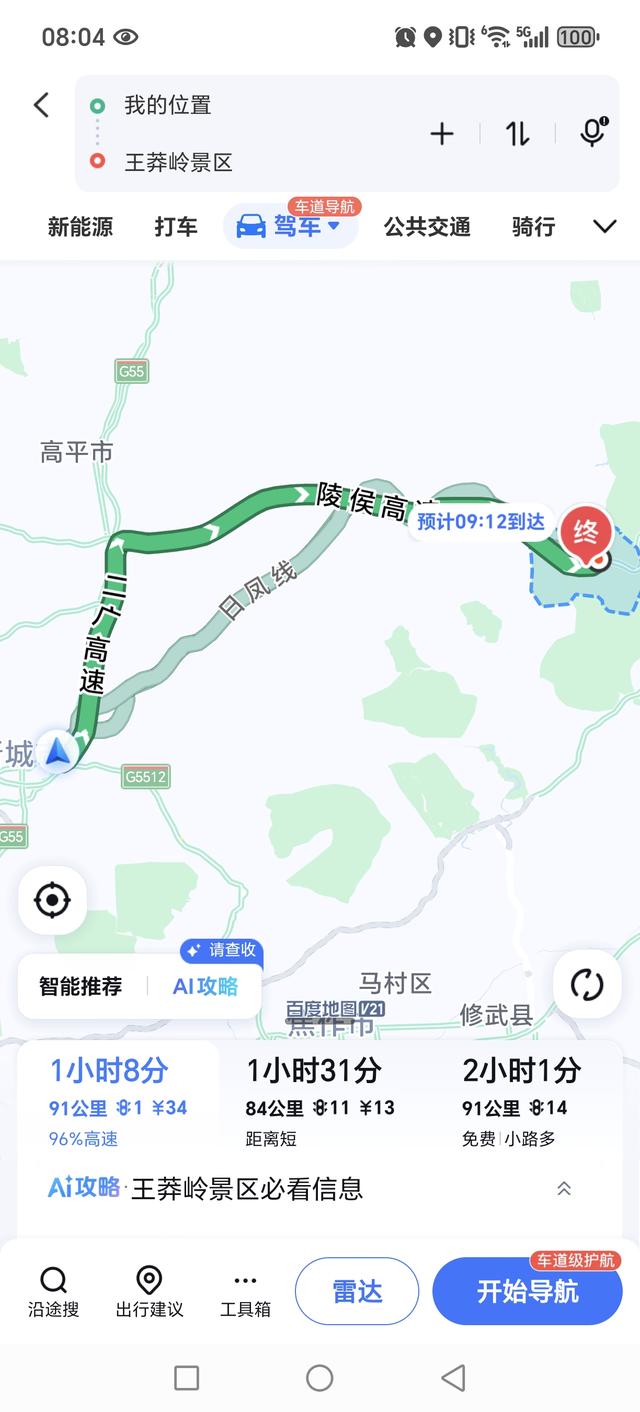Image resolution: width=640 pixels, height=1412 pixels.
Task: Switch to the 骑行 tab
Action: [533, 227]
